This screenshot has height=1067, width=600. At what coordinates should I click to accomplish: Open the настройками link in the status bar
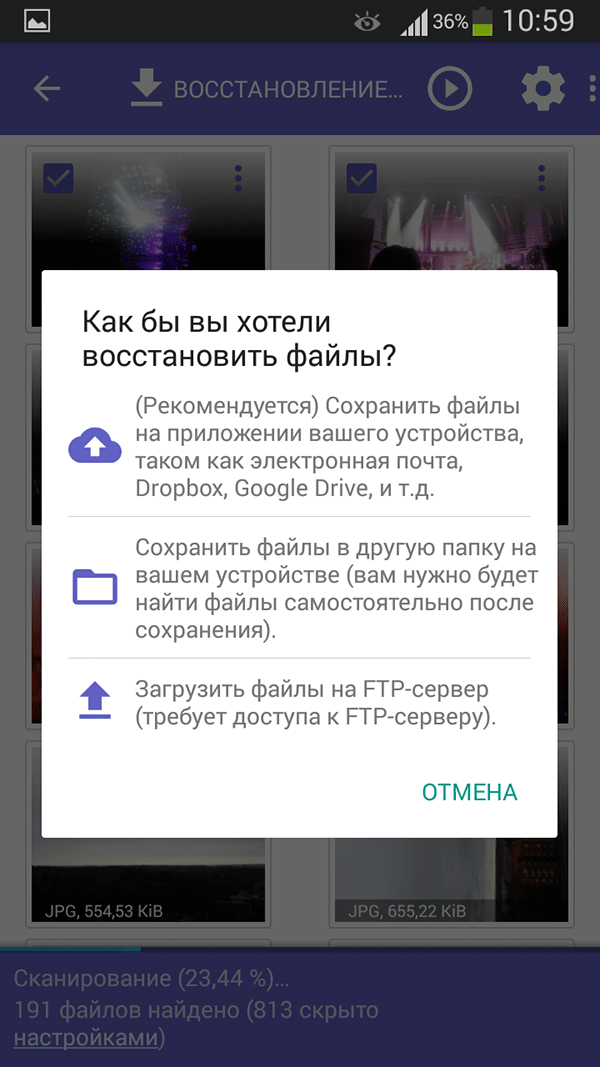(x=87, y=1038)
